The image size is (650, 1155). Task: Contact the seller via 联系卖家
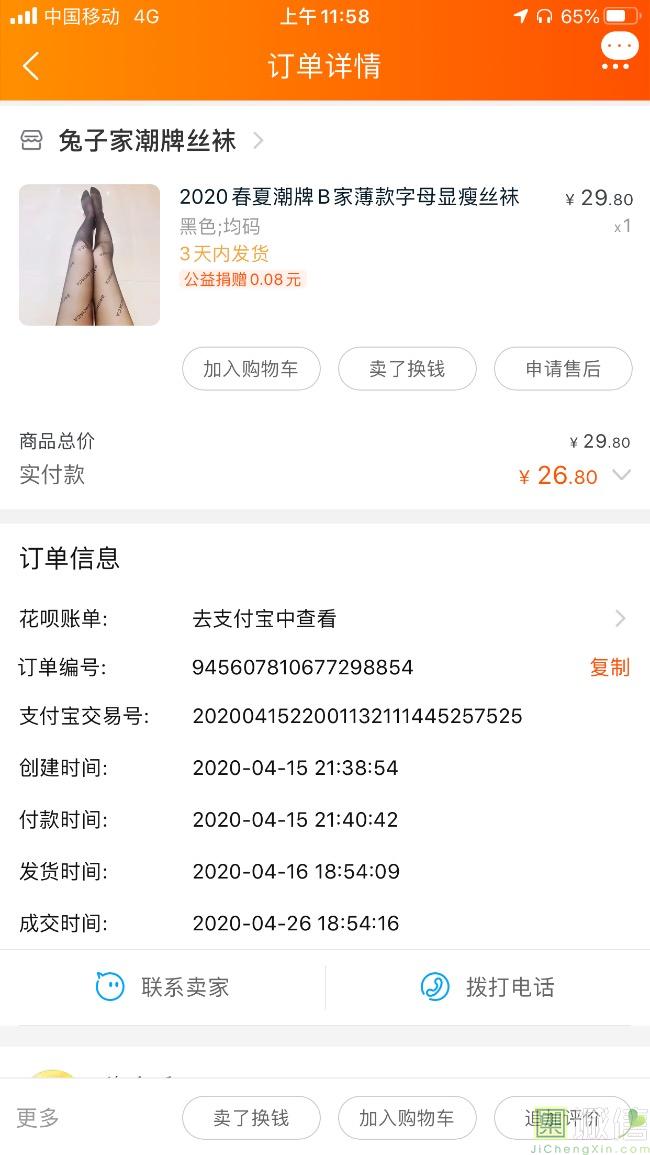(163, 987)
